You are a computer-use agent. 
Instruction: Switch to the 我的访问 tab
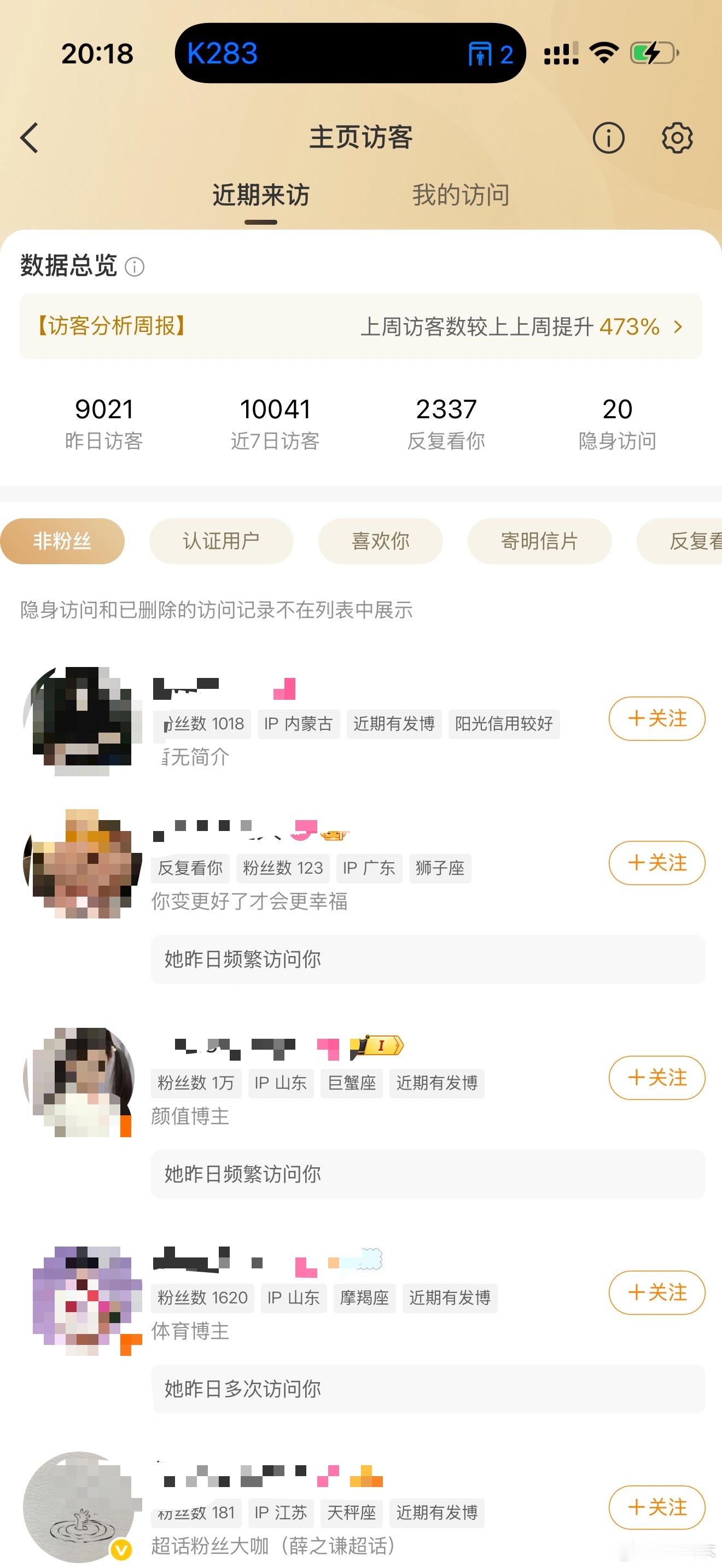click(x=460, y=195)
